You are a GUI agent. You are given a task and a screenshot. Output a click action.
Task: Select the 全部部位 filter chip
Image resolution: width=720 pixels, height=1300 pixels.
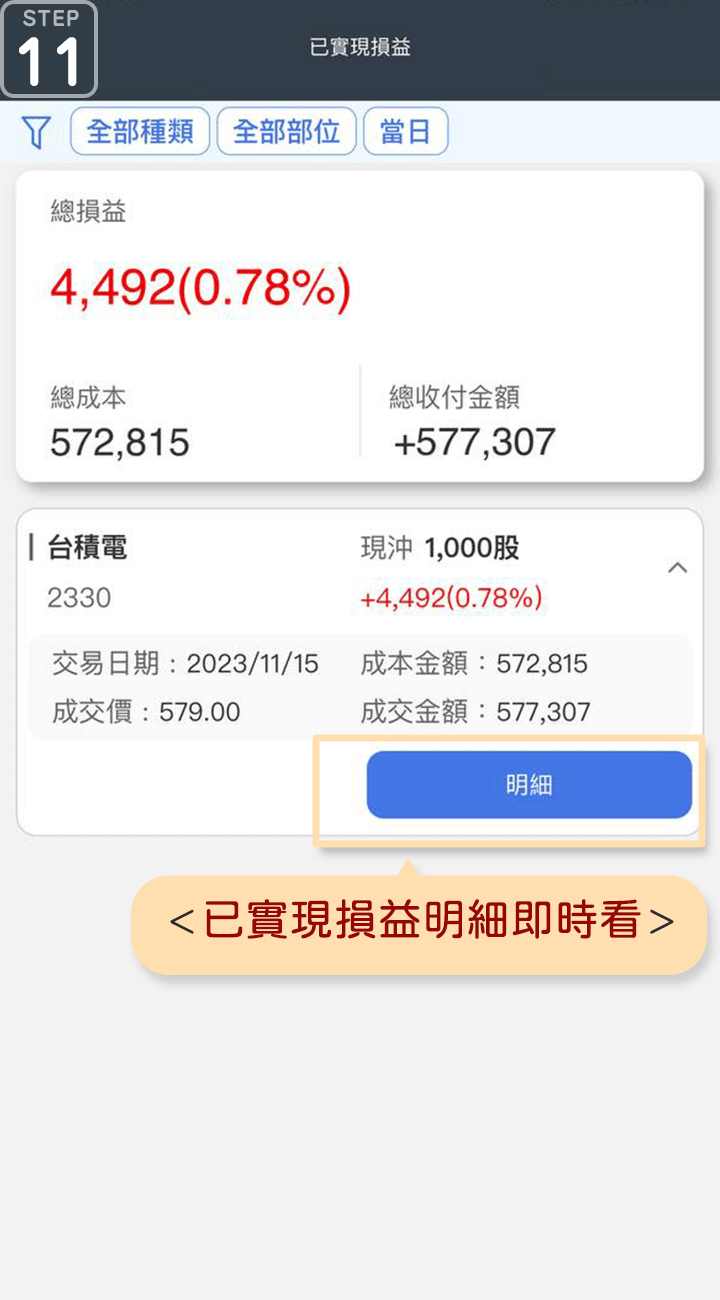coord(286,132)
